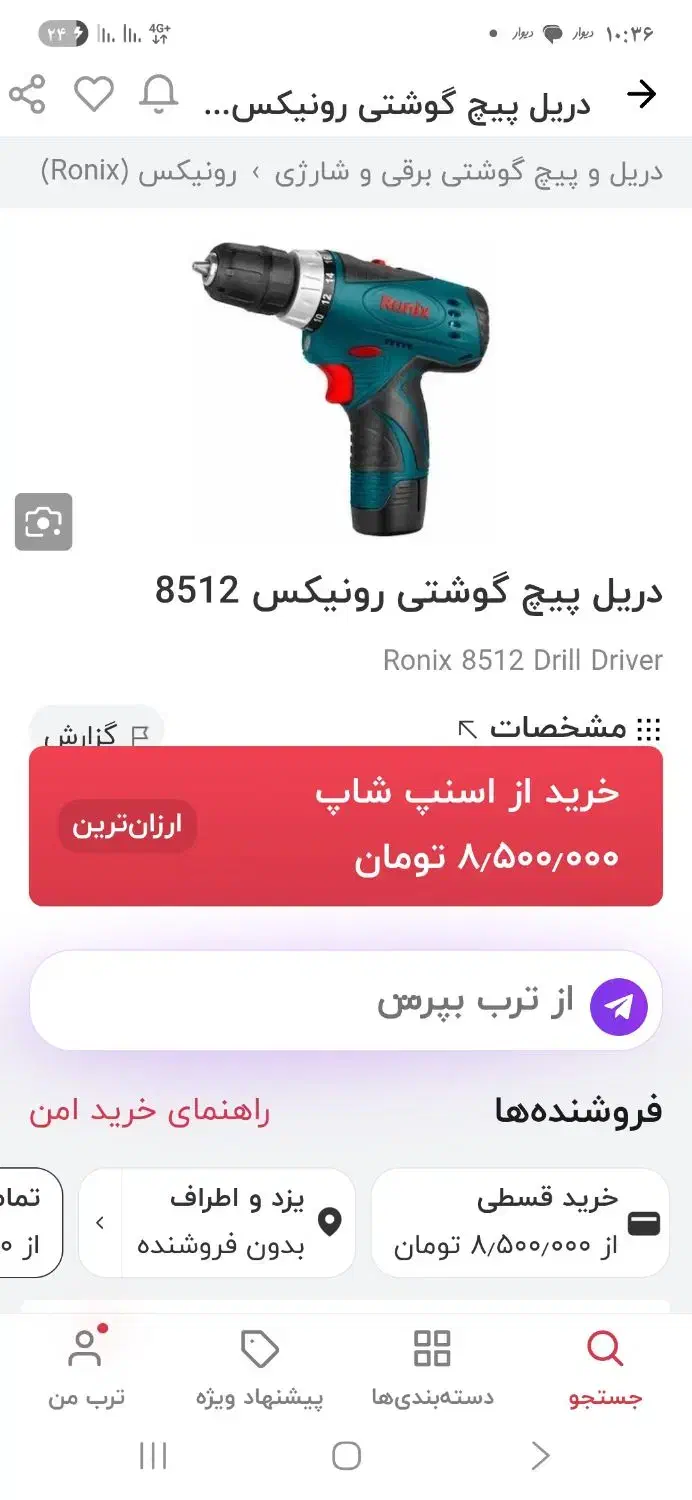692x1500 pixels.
Task: Open the پیشنهاد ویژه tab
Action: pos(260,1370)
